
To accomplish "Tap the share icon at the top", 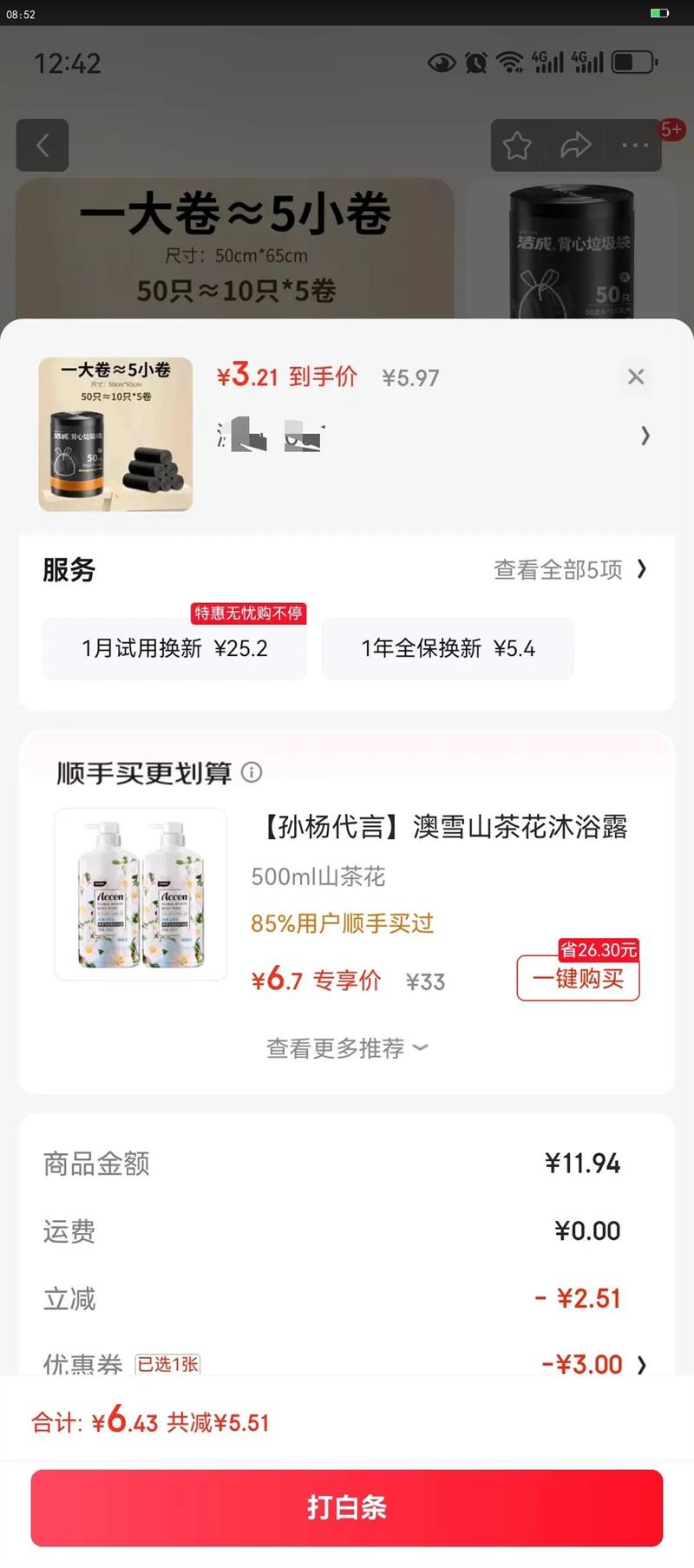I will (x=576, y=145).
